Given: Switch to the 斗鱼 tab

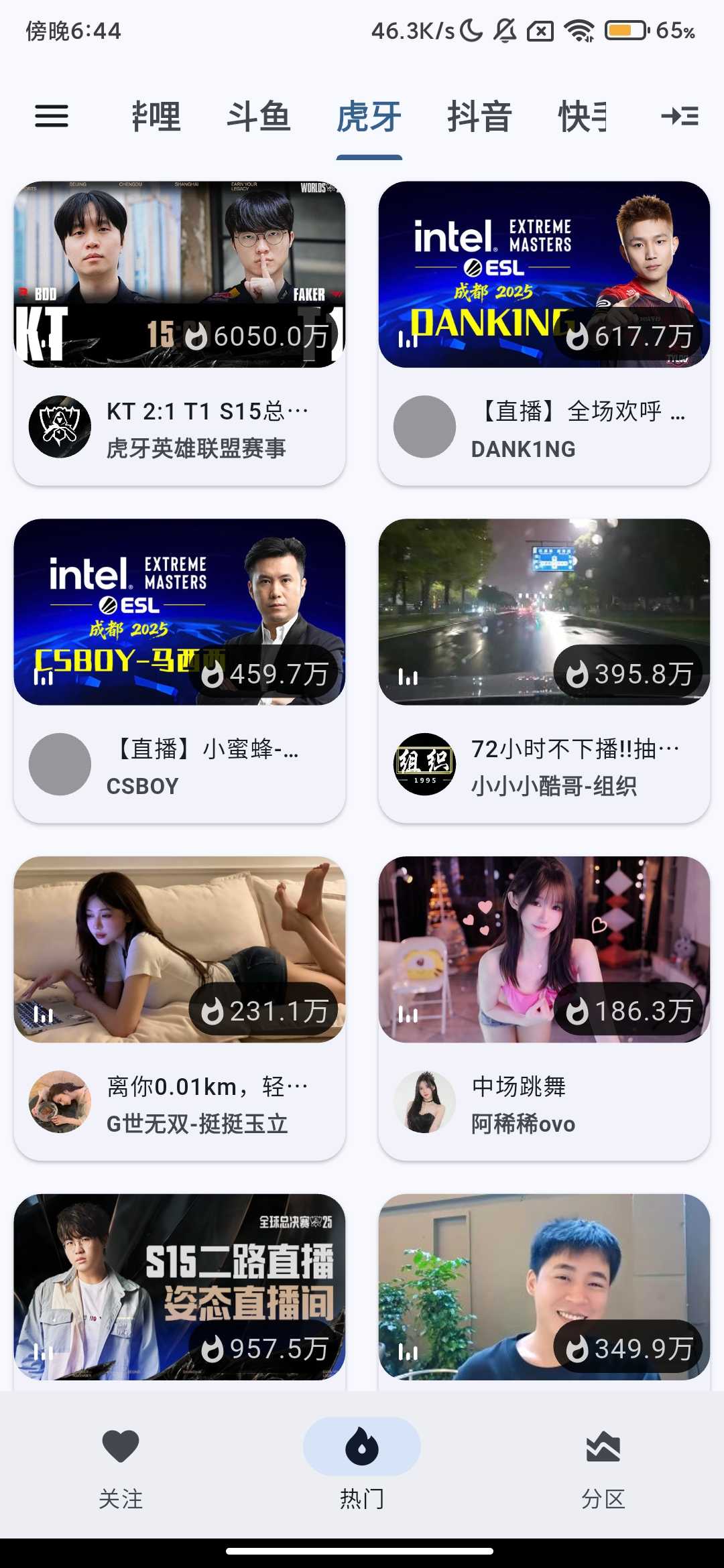Looking at the screenshot, I should click(258, 117).
